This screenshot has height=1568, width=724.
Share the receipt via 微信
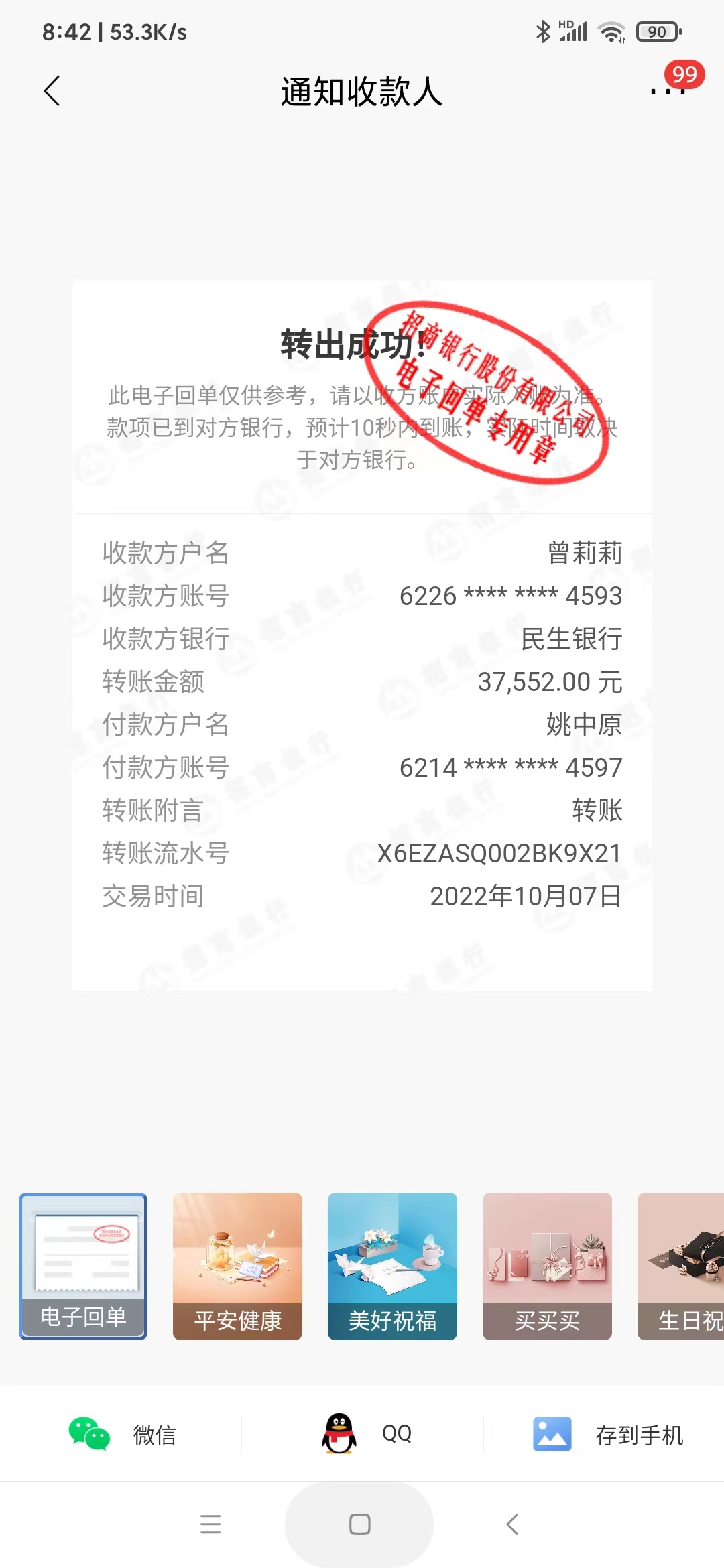point(122,1434)
